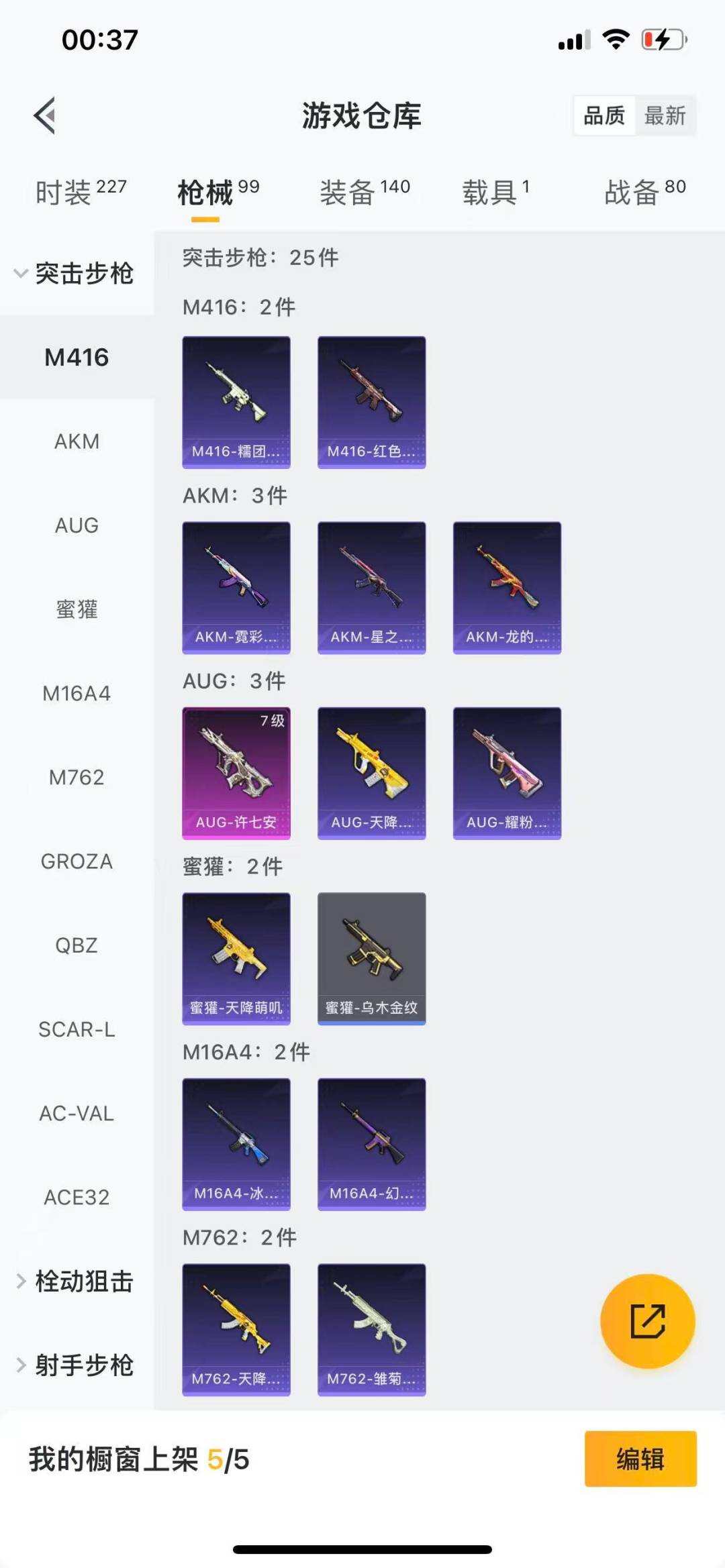725x1568 pixels.
Task: View the AKM-龙的 skin item
Action: 507,588
